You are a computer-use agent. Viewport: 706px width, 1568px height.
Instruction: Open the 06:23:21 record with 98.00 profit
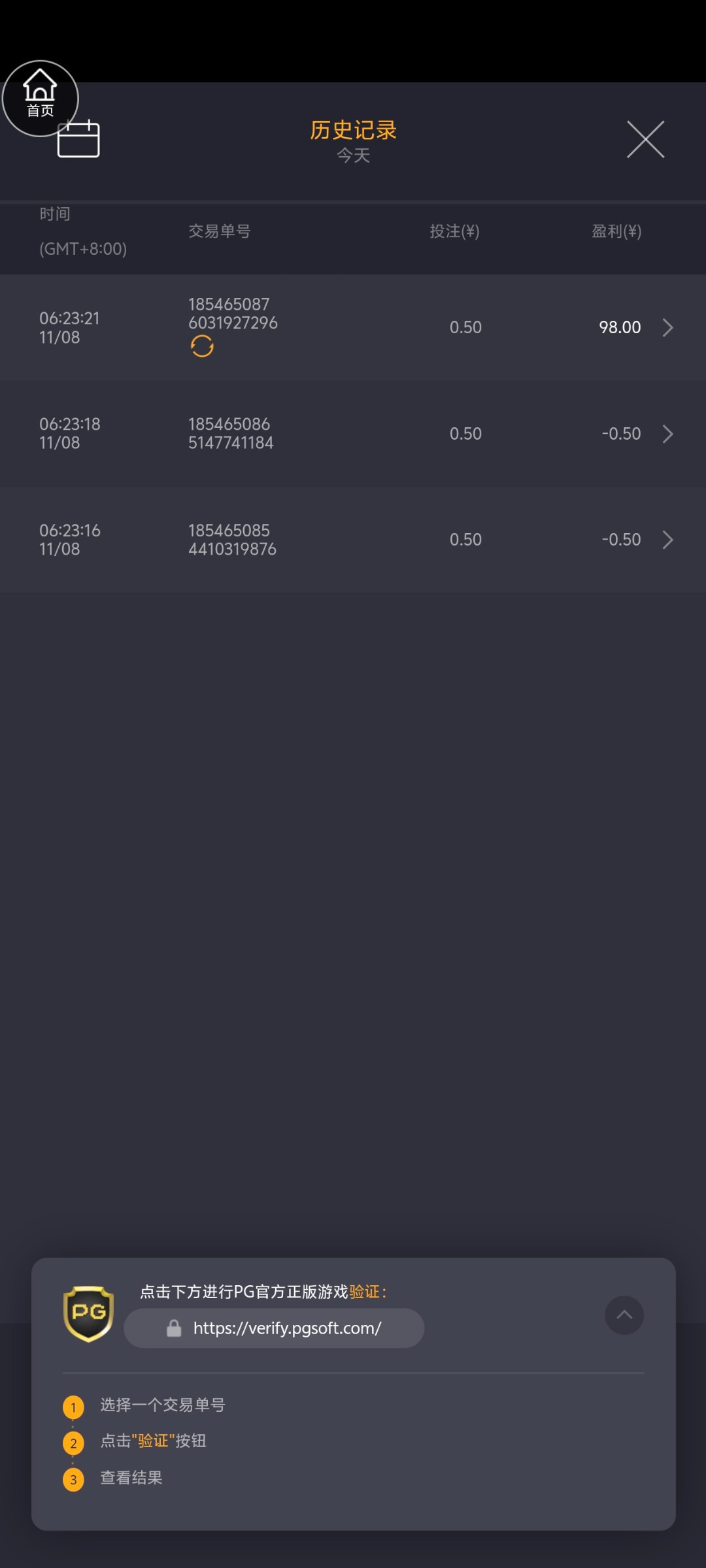(353, 327)
